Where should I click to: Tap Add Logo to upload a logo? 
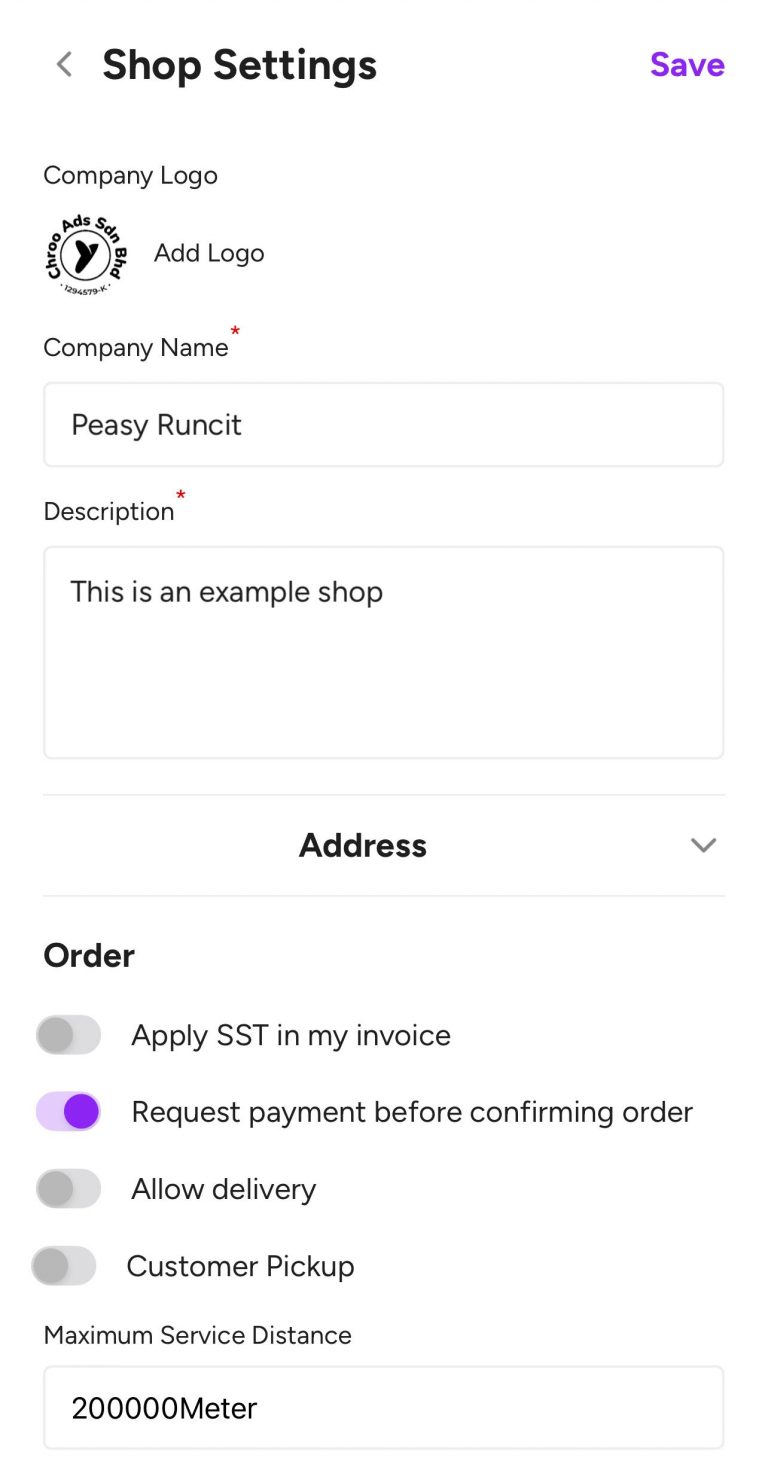209,253
